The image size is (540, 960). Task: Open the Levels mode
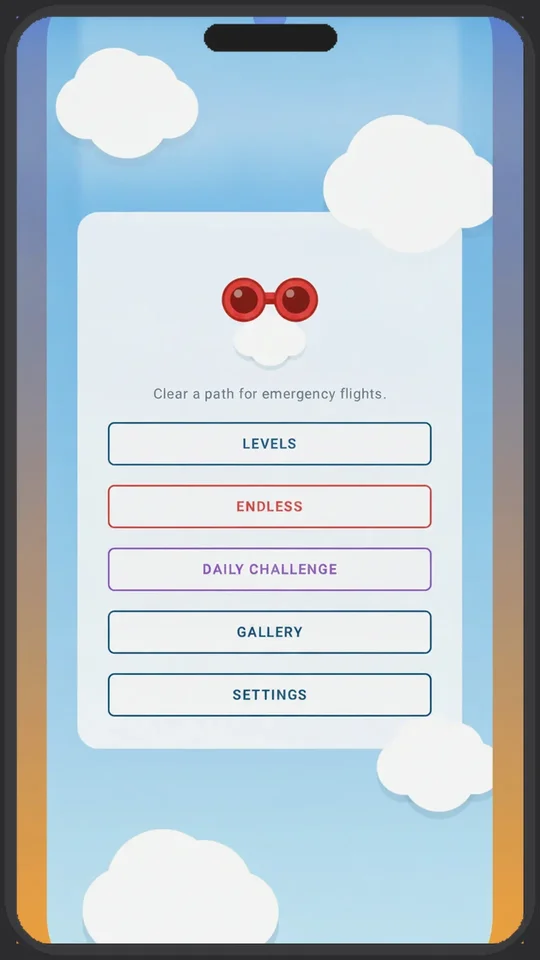pos(269,444)
